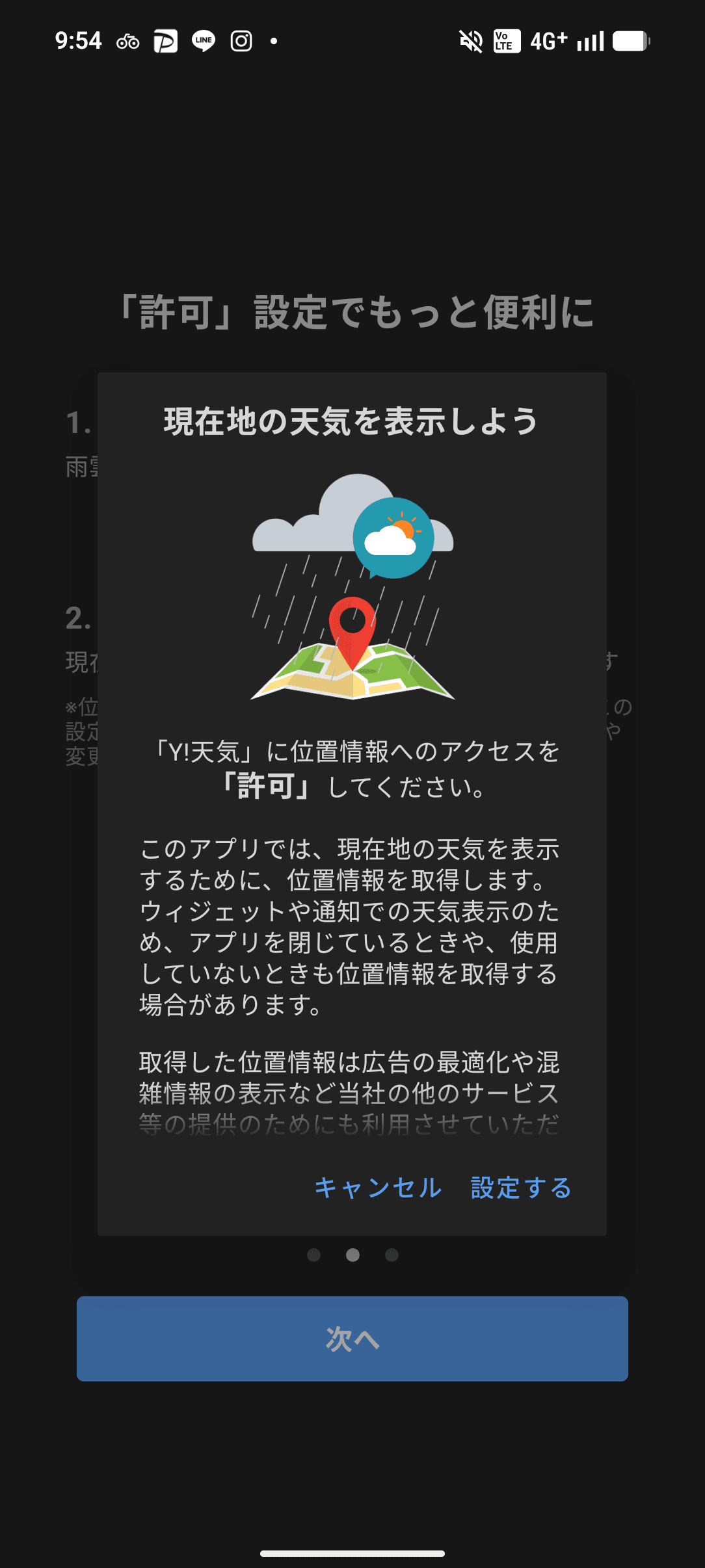Screen dimensions: 705x1568
Task: Select キャンセル to dismiss the permission dialog
Action: coord(377,1188)
